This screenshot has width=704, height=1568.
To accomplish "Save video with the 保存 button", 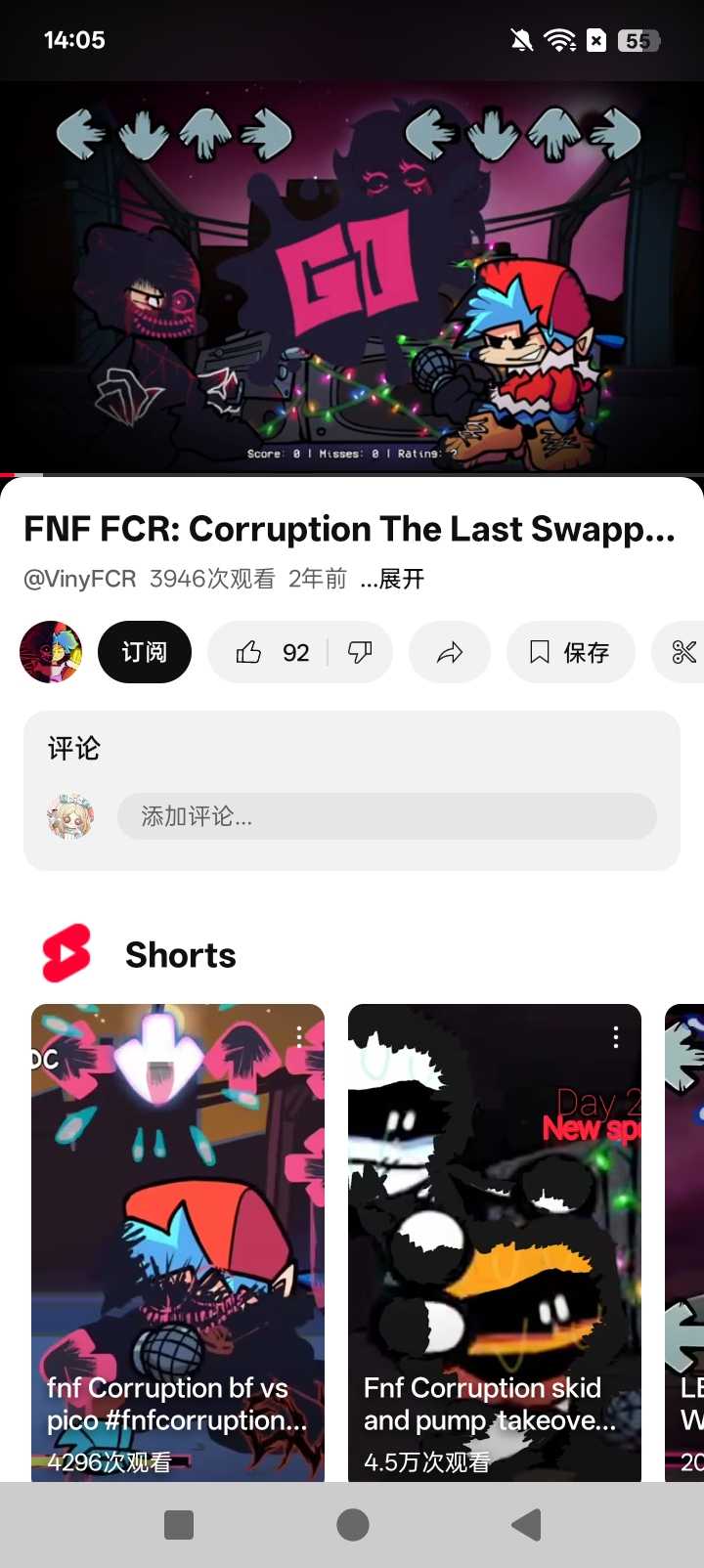I will click(570, 652).
